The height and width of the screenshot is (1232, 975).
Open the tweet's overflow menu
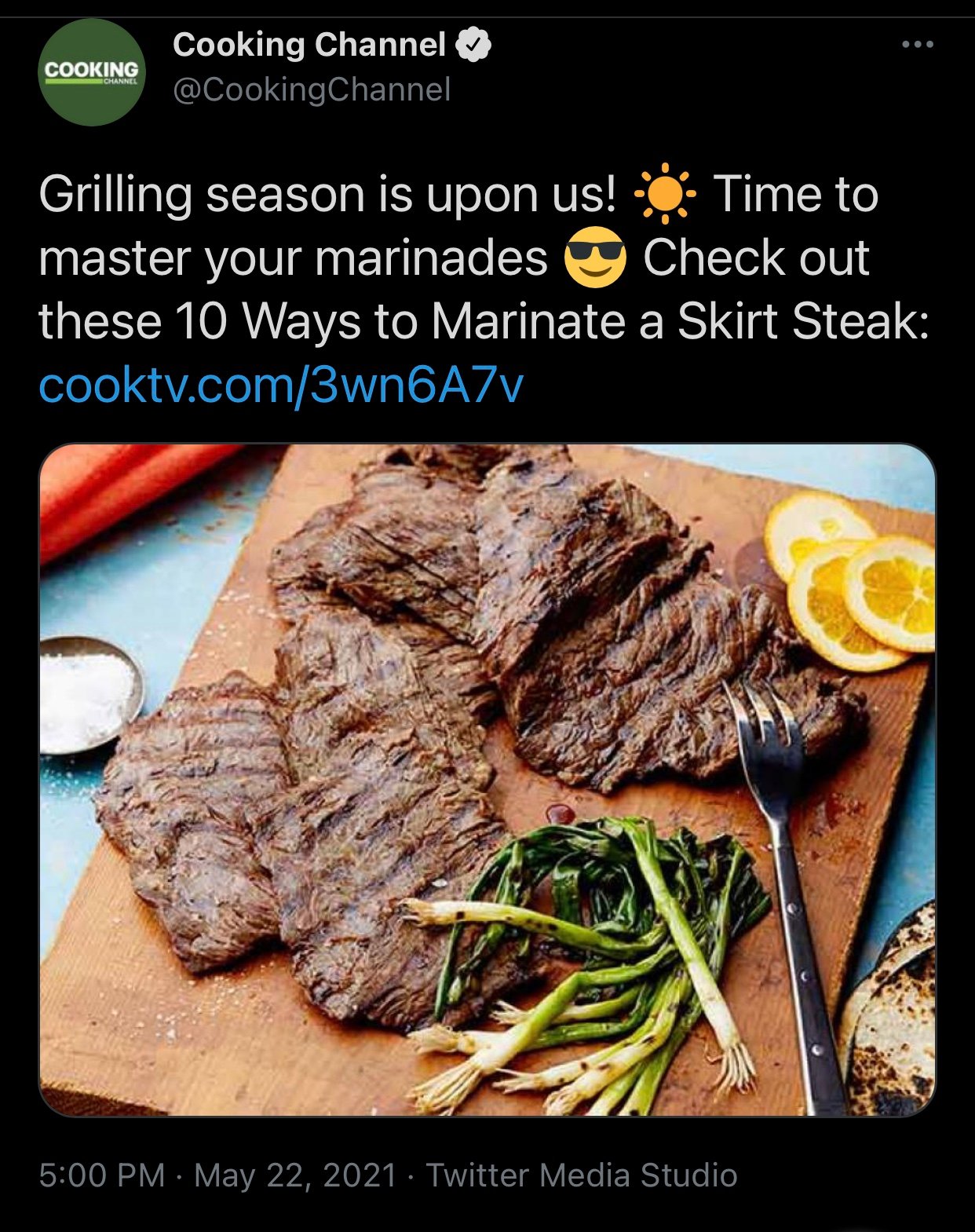[x=917, y=45]
